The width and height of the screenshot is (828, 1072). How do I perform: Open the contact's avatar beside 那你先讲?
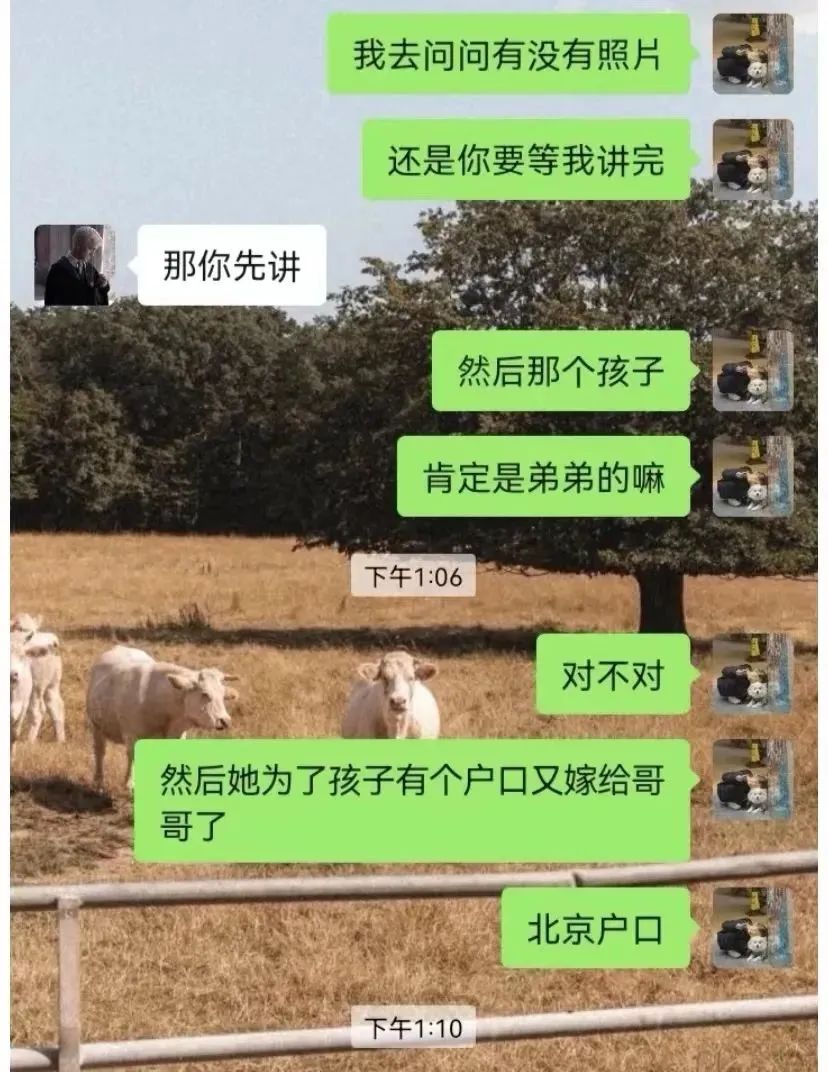coord(74,265)
